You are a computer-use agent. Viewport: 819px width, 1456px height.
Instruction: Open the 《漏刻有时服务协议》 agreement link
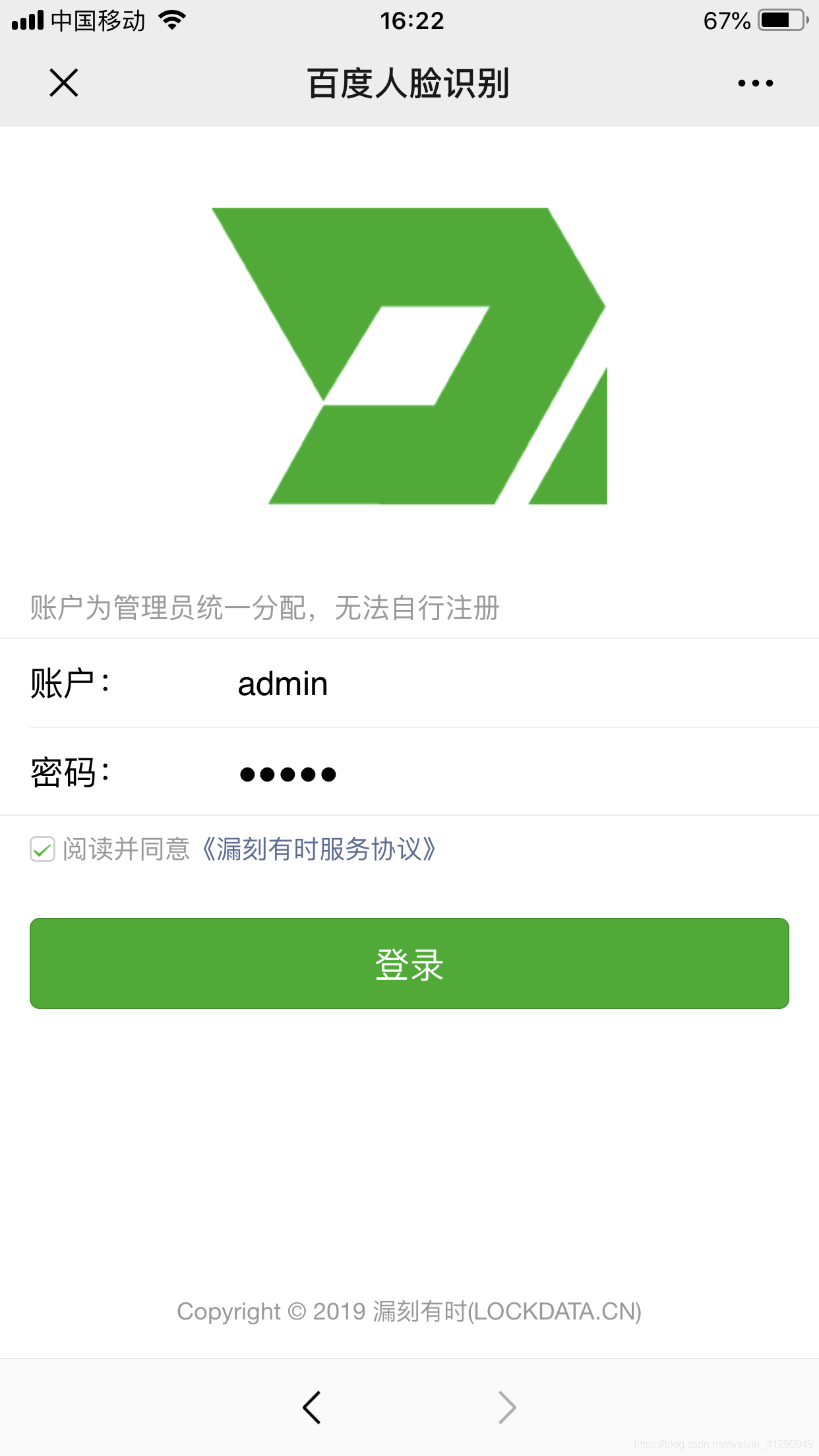pos(319,851)
